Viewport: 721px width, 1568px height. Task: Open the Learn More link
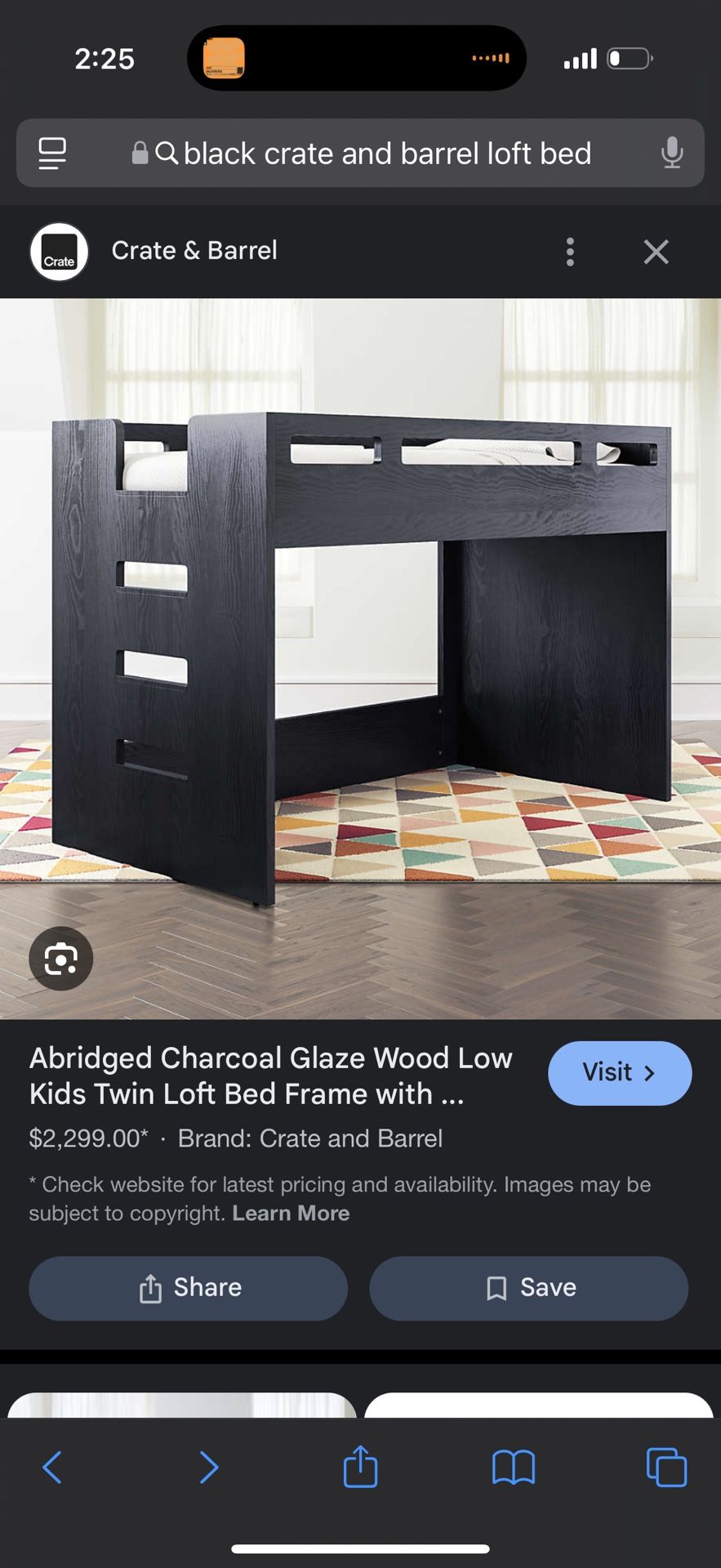pos(291,1214)
